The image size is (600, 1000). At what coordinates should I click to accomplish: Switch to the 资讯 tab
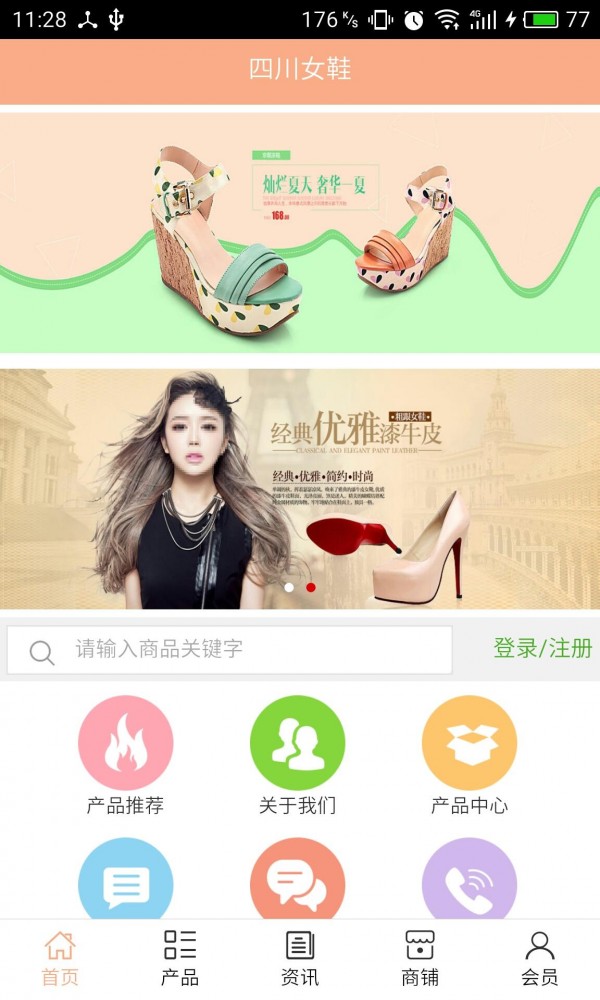(x=300, y=959)
